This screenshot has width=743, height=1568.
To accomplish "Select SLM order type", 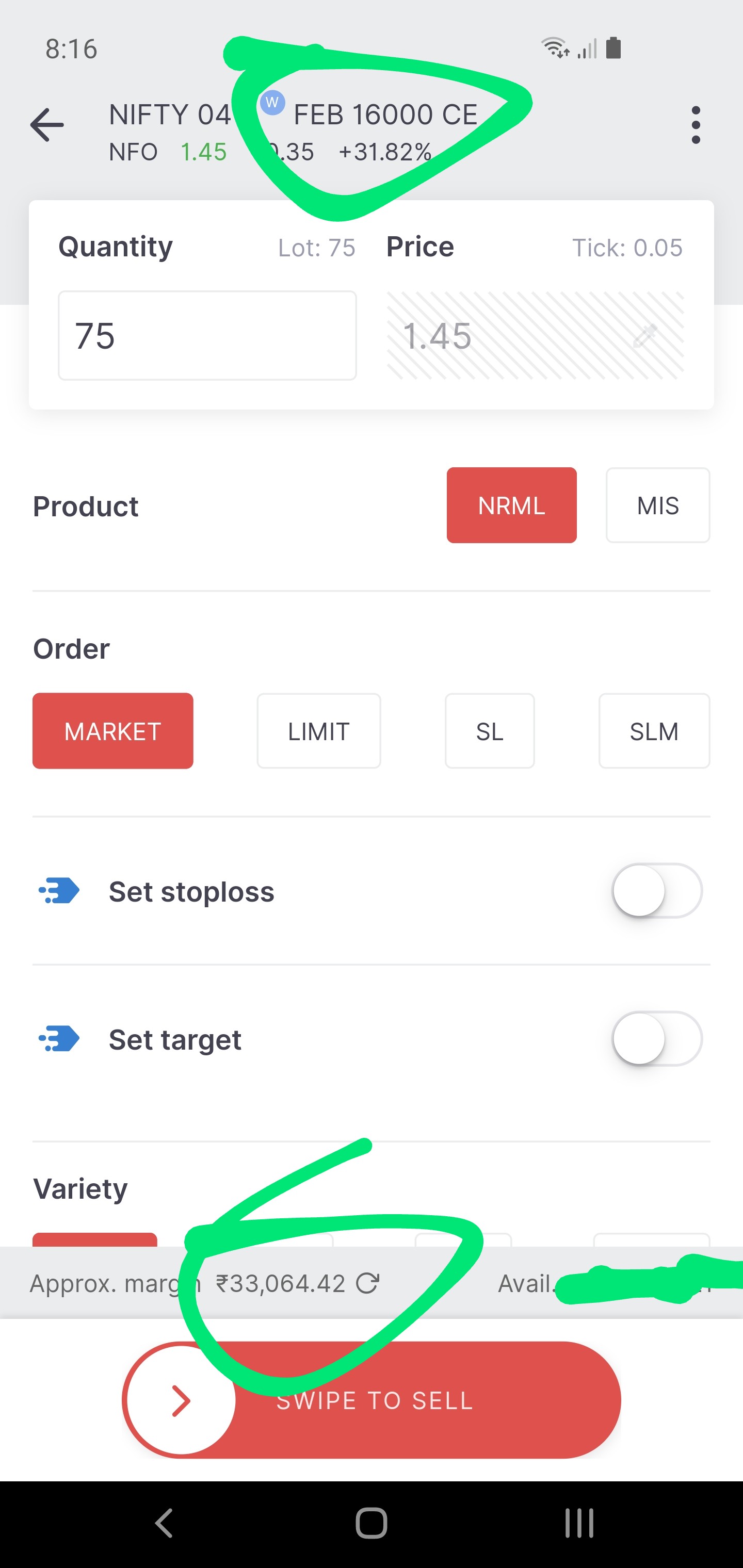I will click(654, 731).
